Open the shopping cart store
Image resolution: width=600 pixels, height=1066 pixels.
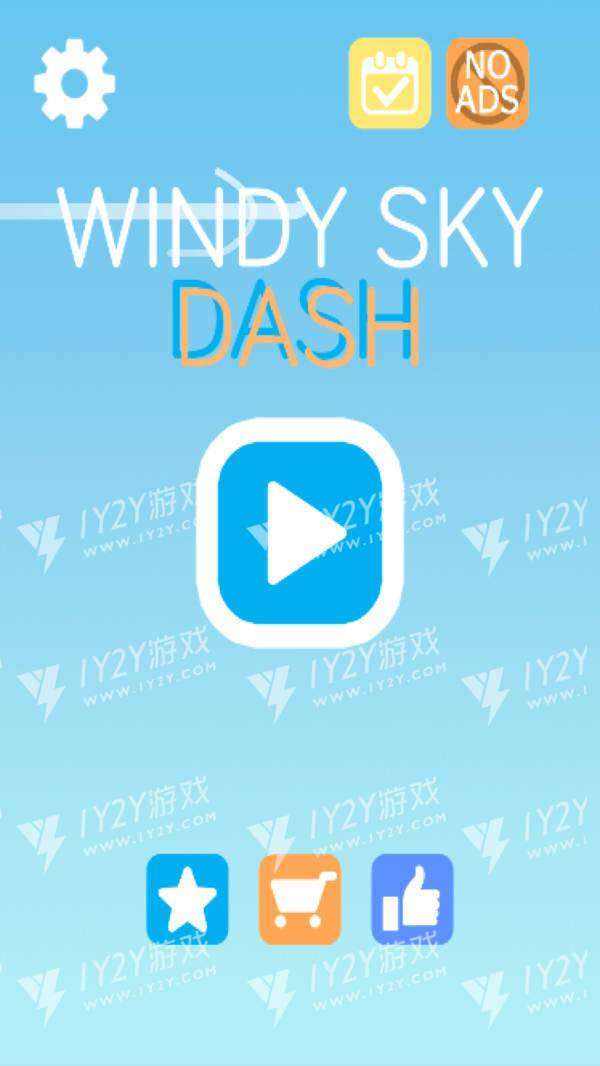click(x=300, y=898)
